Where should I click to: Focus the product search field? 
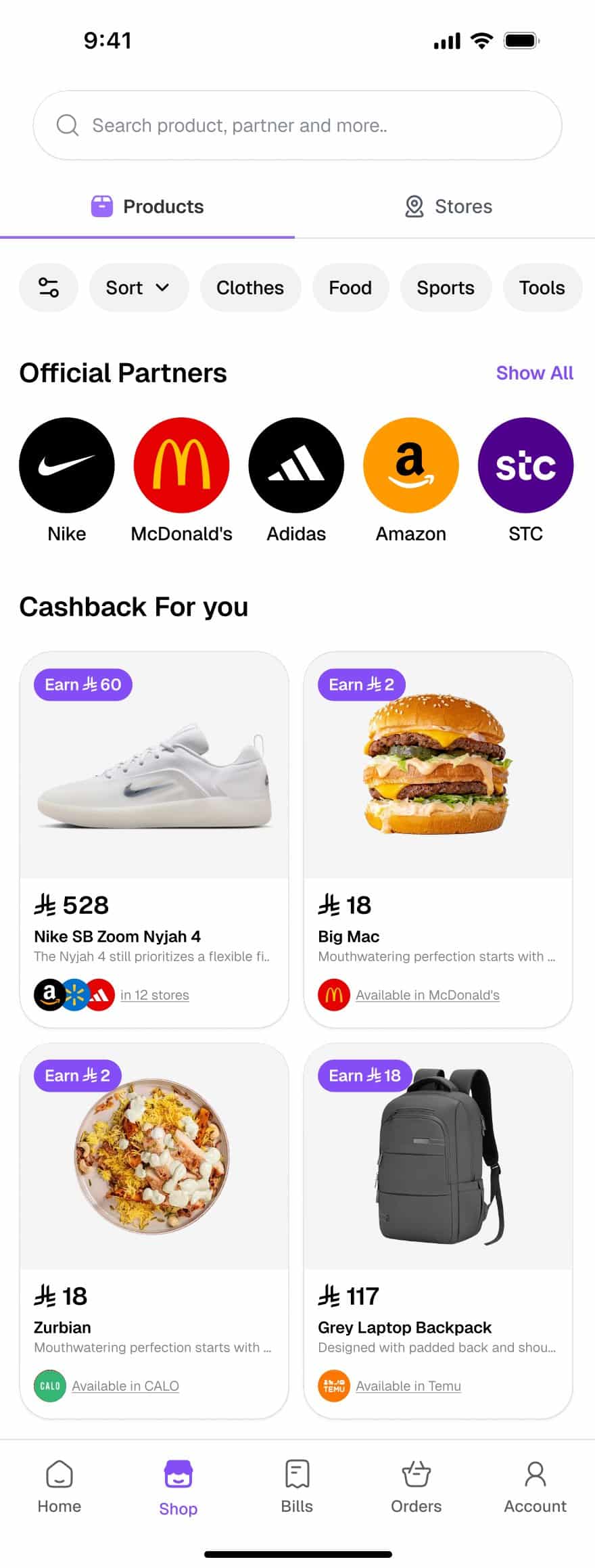(297, 125)
